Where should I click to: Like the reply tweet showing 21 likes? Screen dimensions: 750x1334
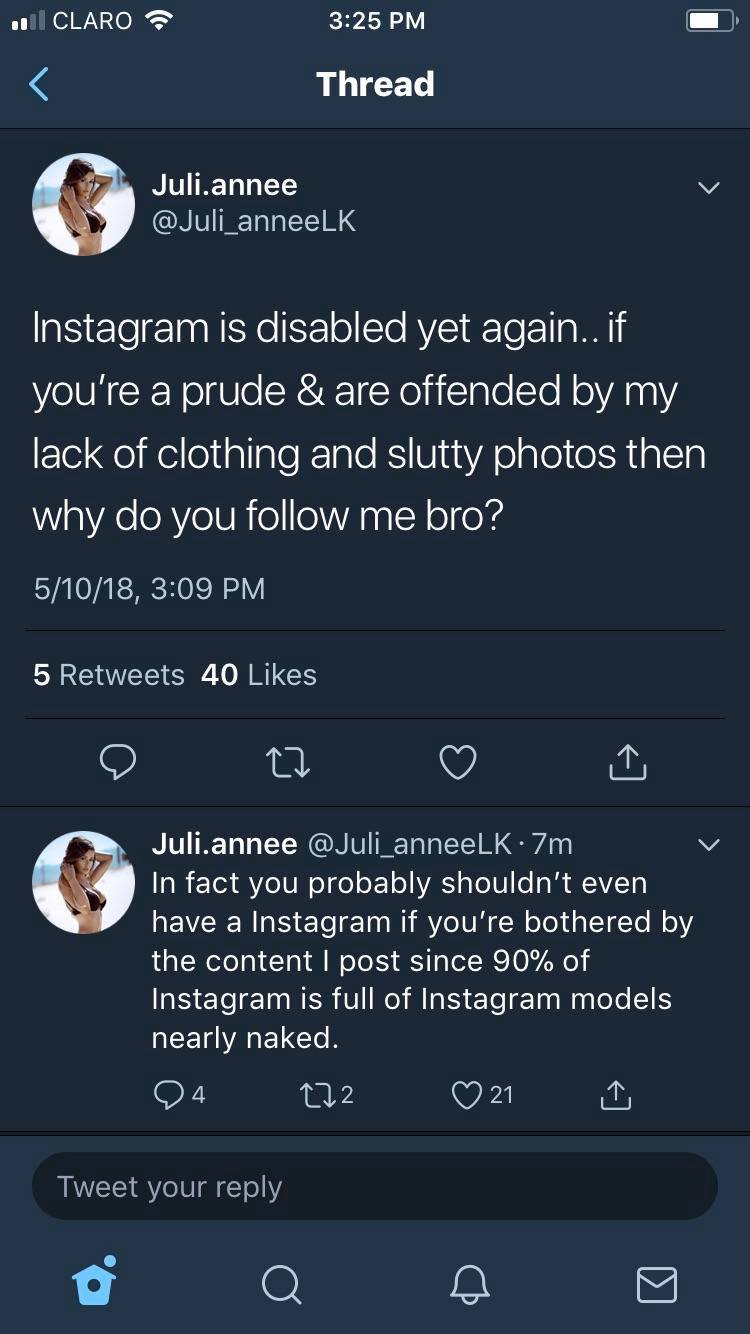468,1095
